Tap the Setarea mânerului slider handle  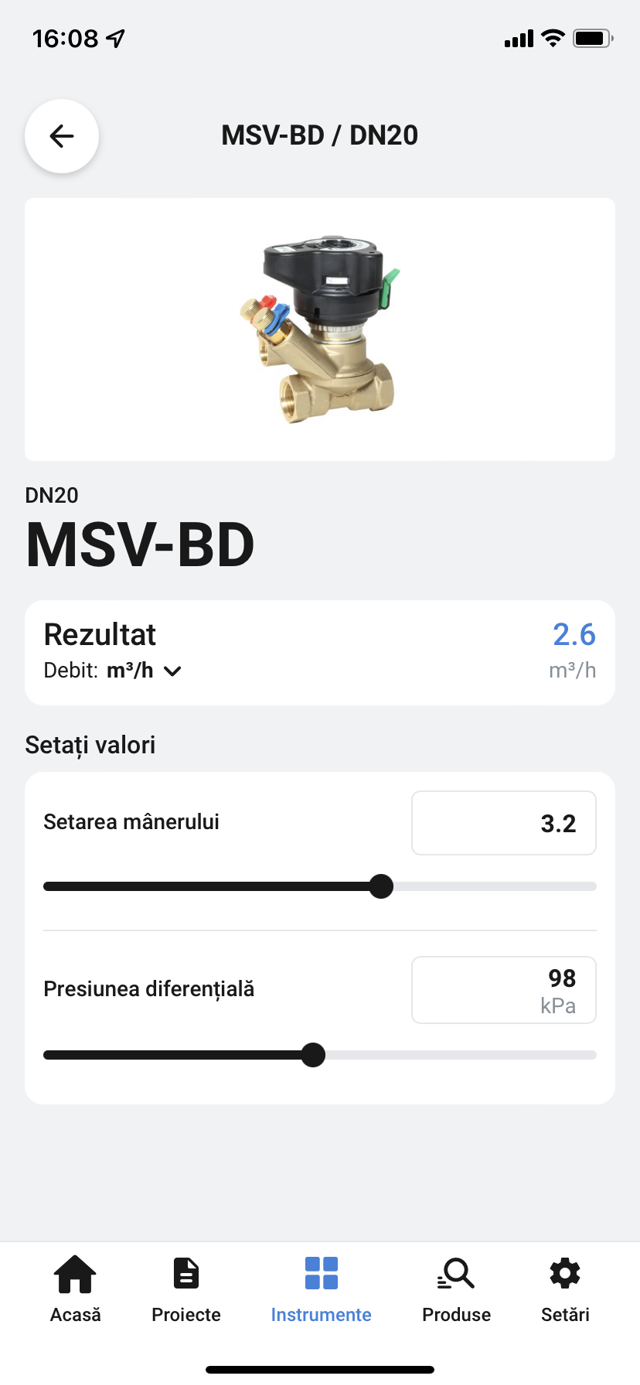click(381, 886)
